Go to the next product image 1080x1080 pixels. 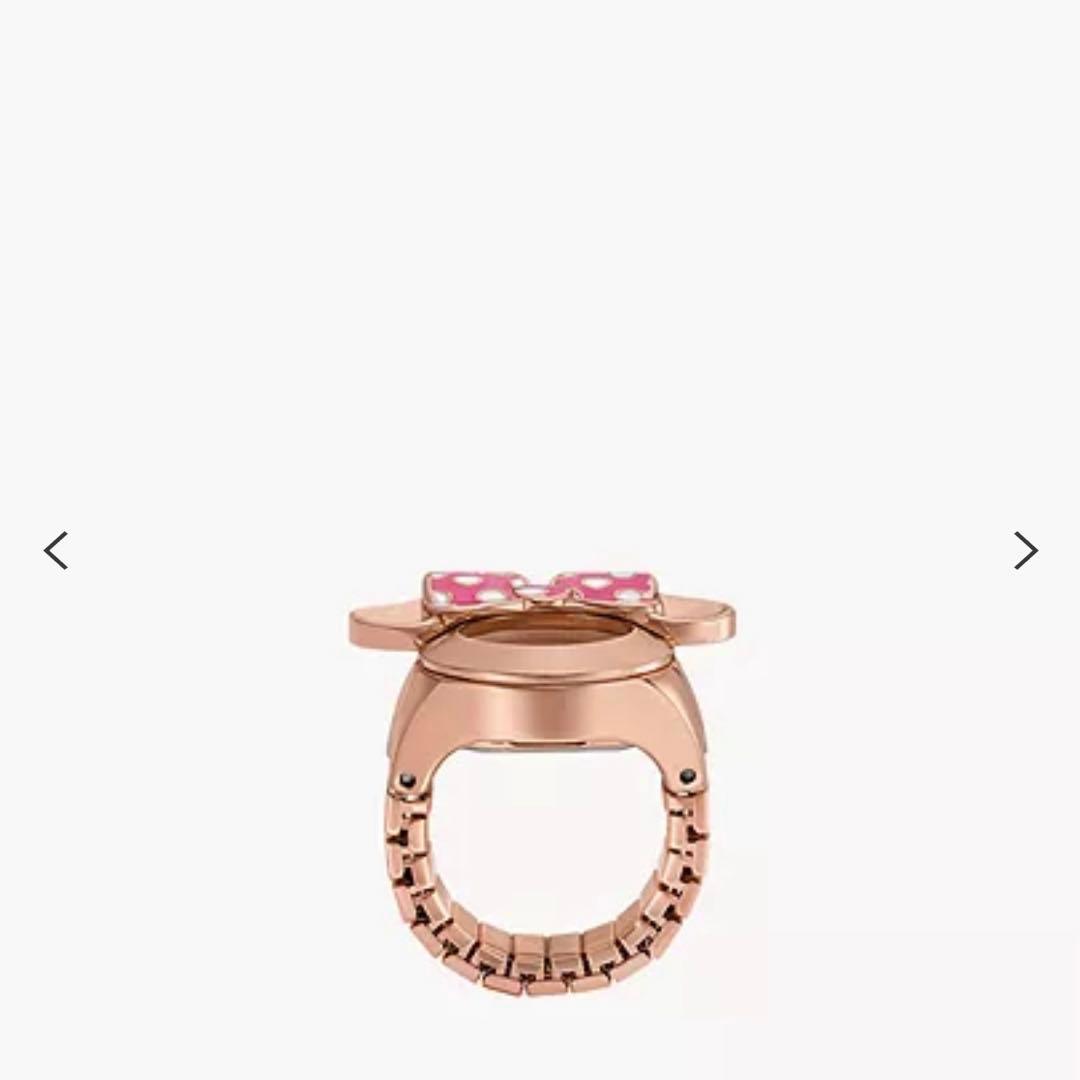[1025, 550]
